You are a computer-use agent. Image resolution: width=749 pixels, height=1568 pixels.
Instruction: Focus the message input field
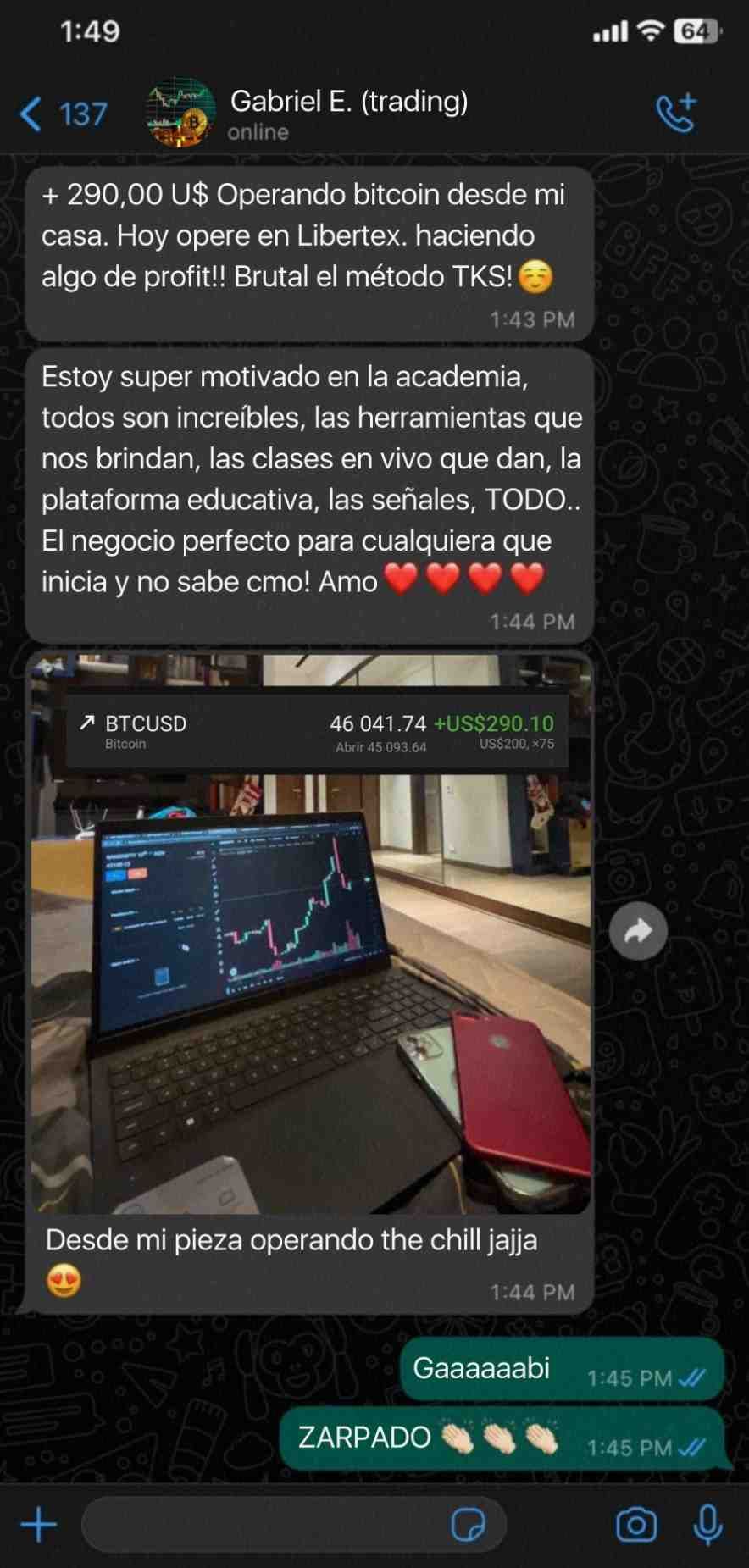263,1525
